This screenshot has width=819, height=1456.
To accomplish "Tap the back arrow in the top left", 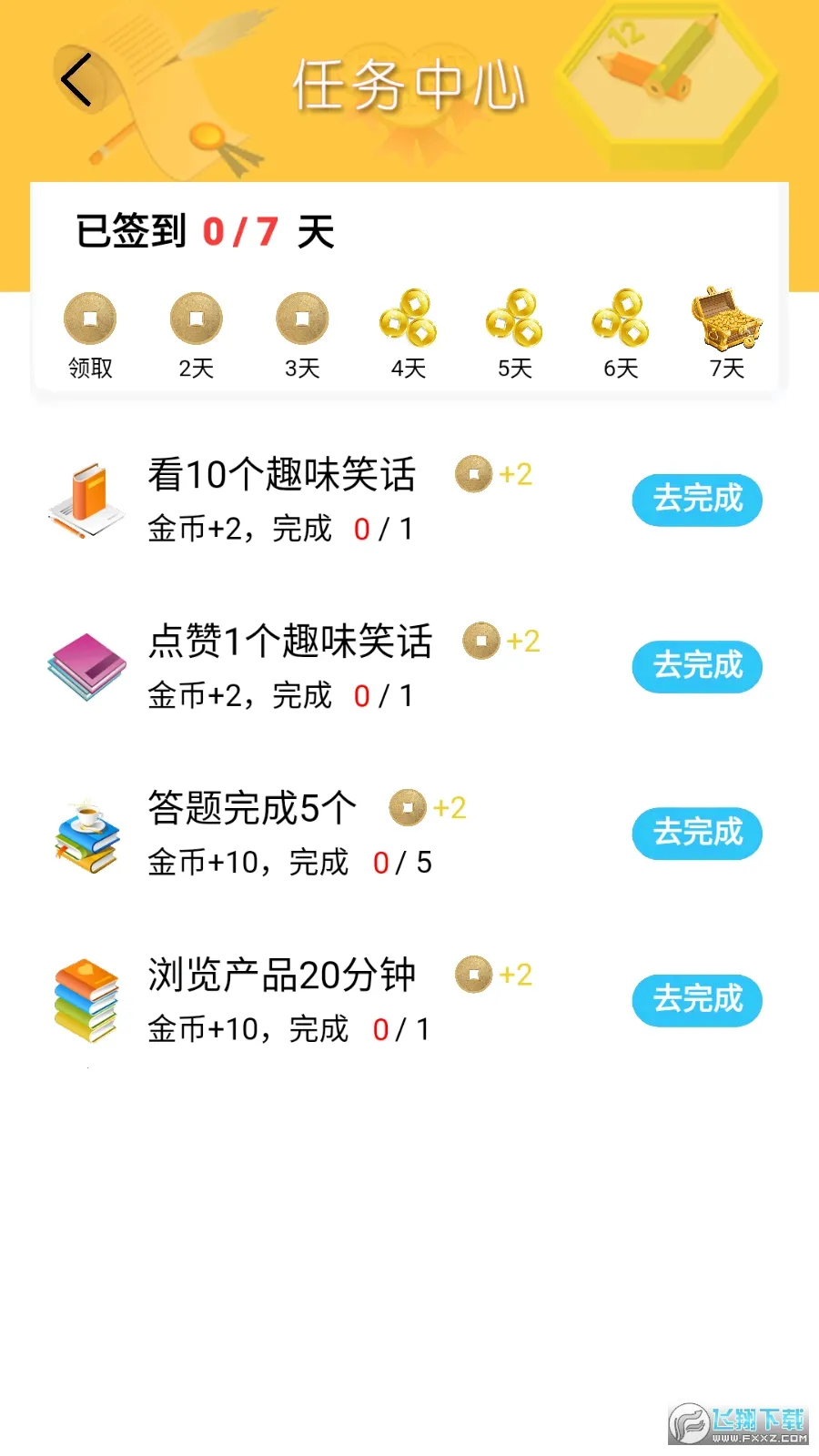I will tap(76, 80).
